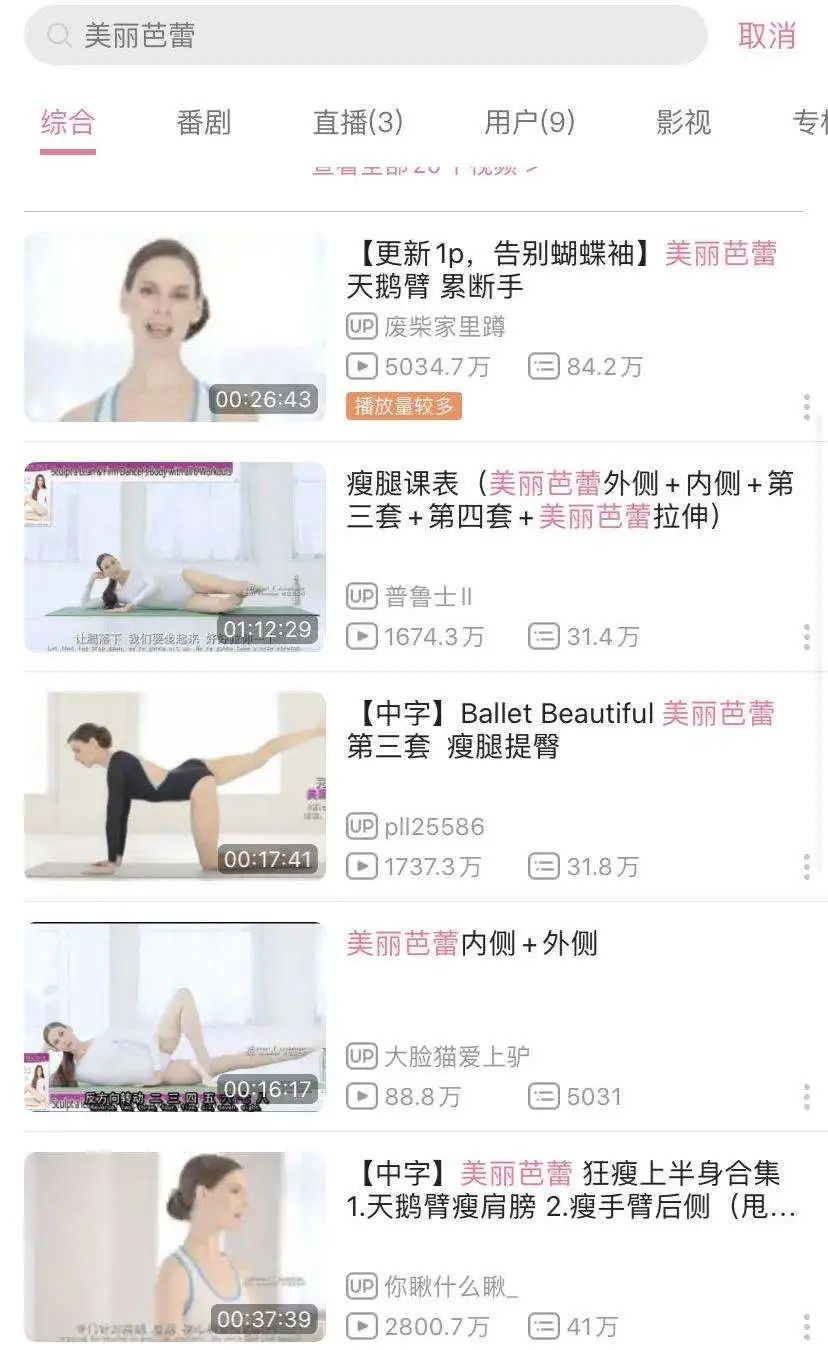Screen dimensions: 828x1350
Task: Tap the 取消 button to cancel search
Action: [767, 35]
